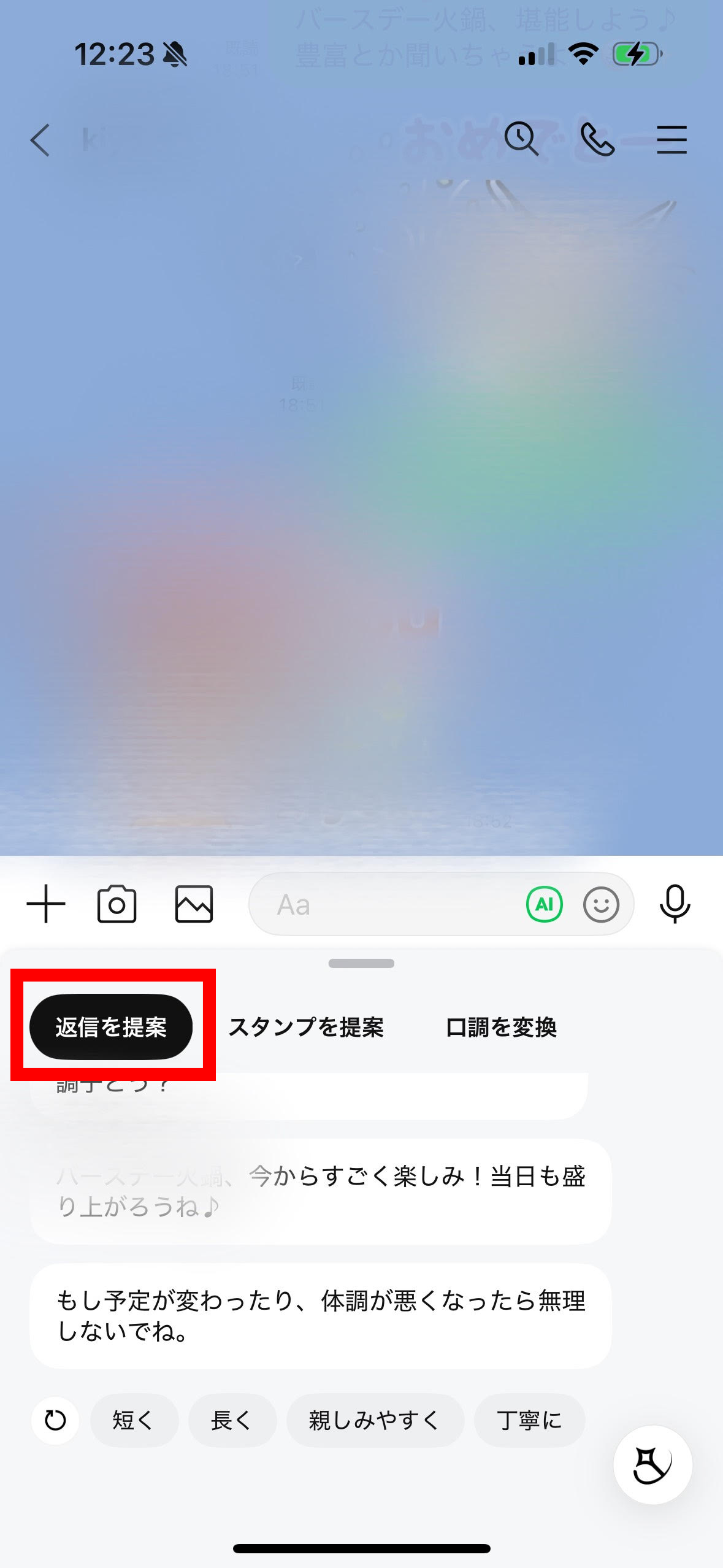The image size is (723, 1568).
Task: Apply the 丁寧に chip
Action: 529,1420
